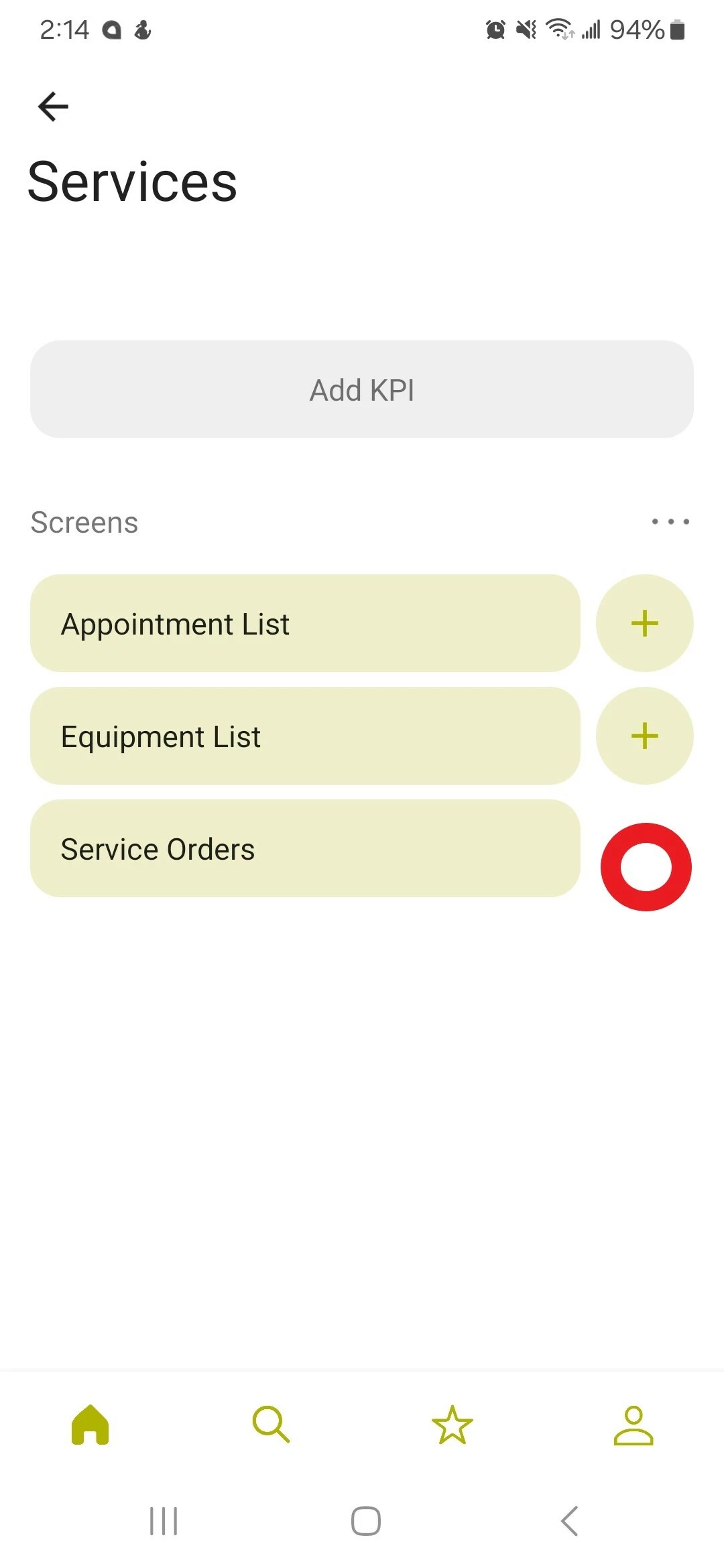Image resolution: width=724 pixels, height=1568 pixels.
Task: Open the Appointment List screen
Action: [x=305, y=623]
